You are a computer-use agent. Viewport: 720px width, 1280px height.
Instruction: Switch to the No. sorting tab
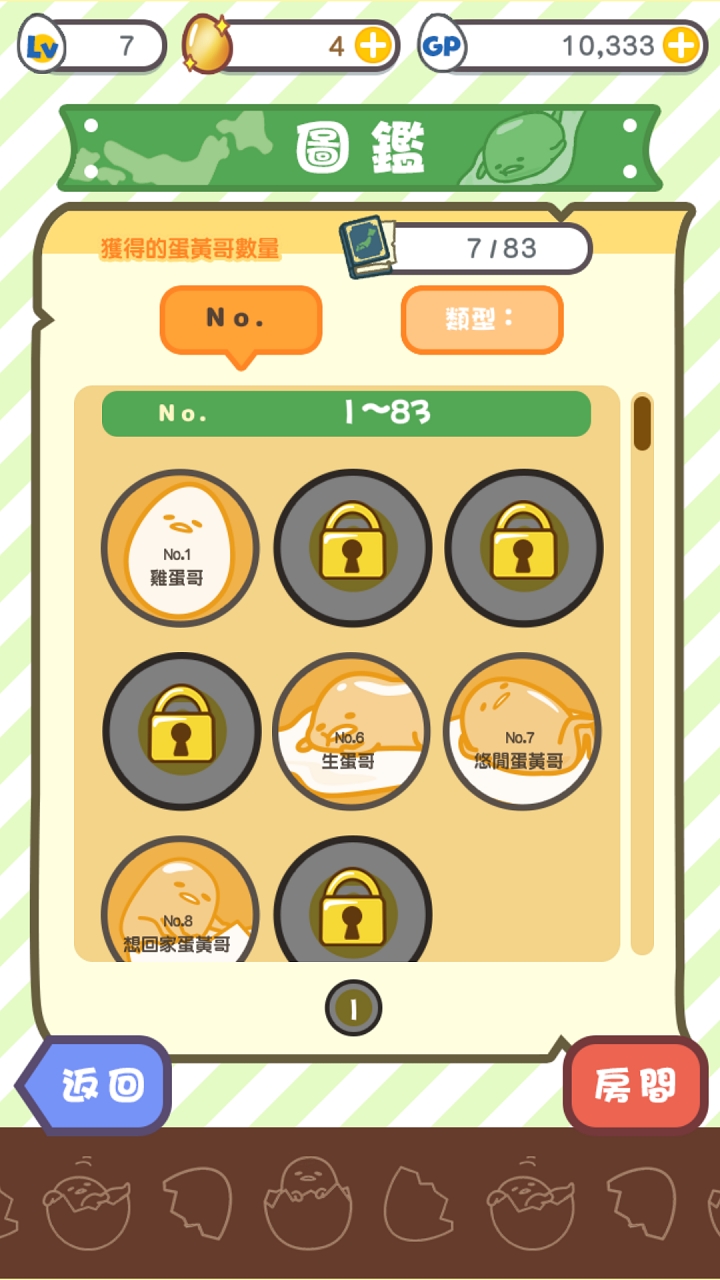point(240,320)
